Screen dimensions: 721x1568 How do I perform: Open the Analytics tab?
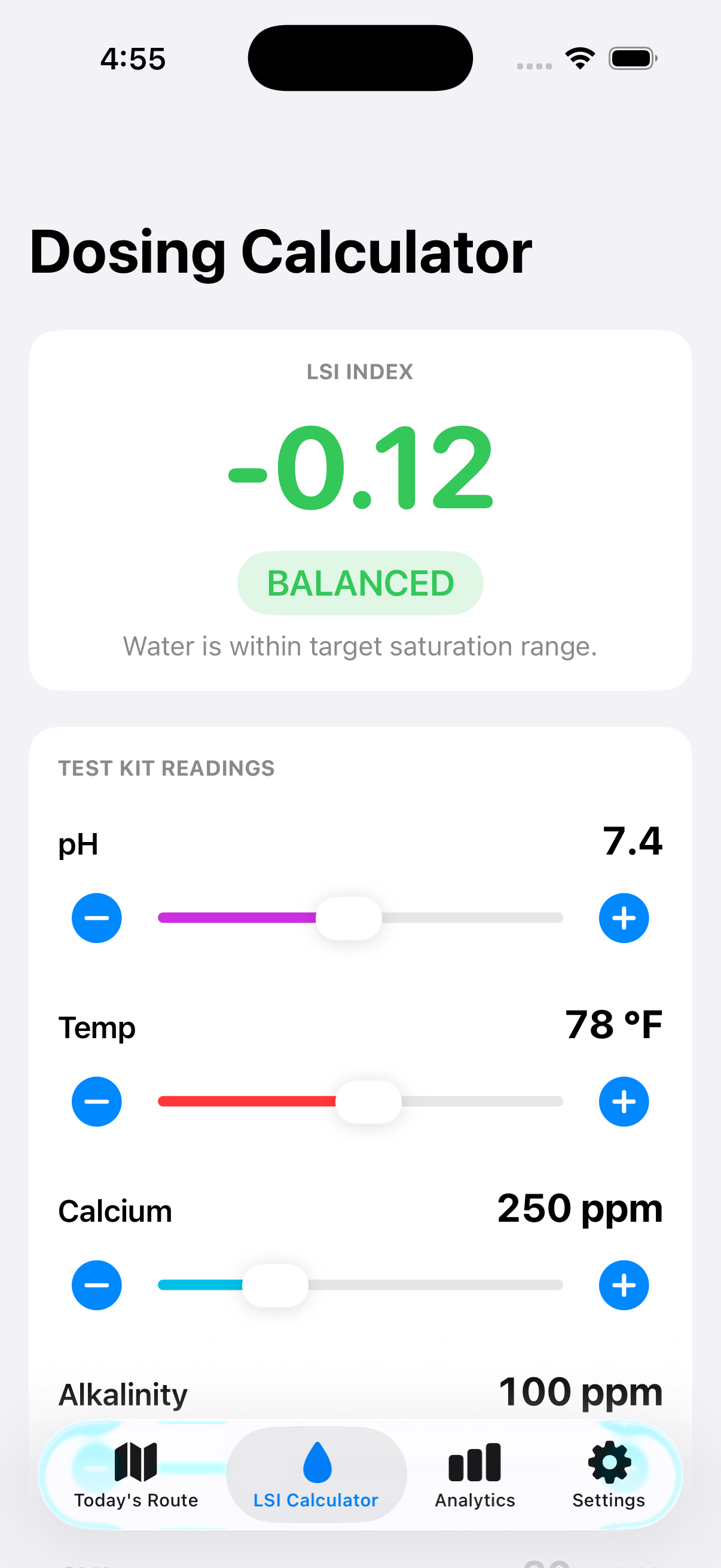(475, 1475)
